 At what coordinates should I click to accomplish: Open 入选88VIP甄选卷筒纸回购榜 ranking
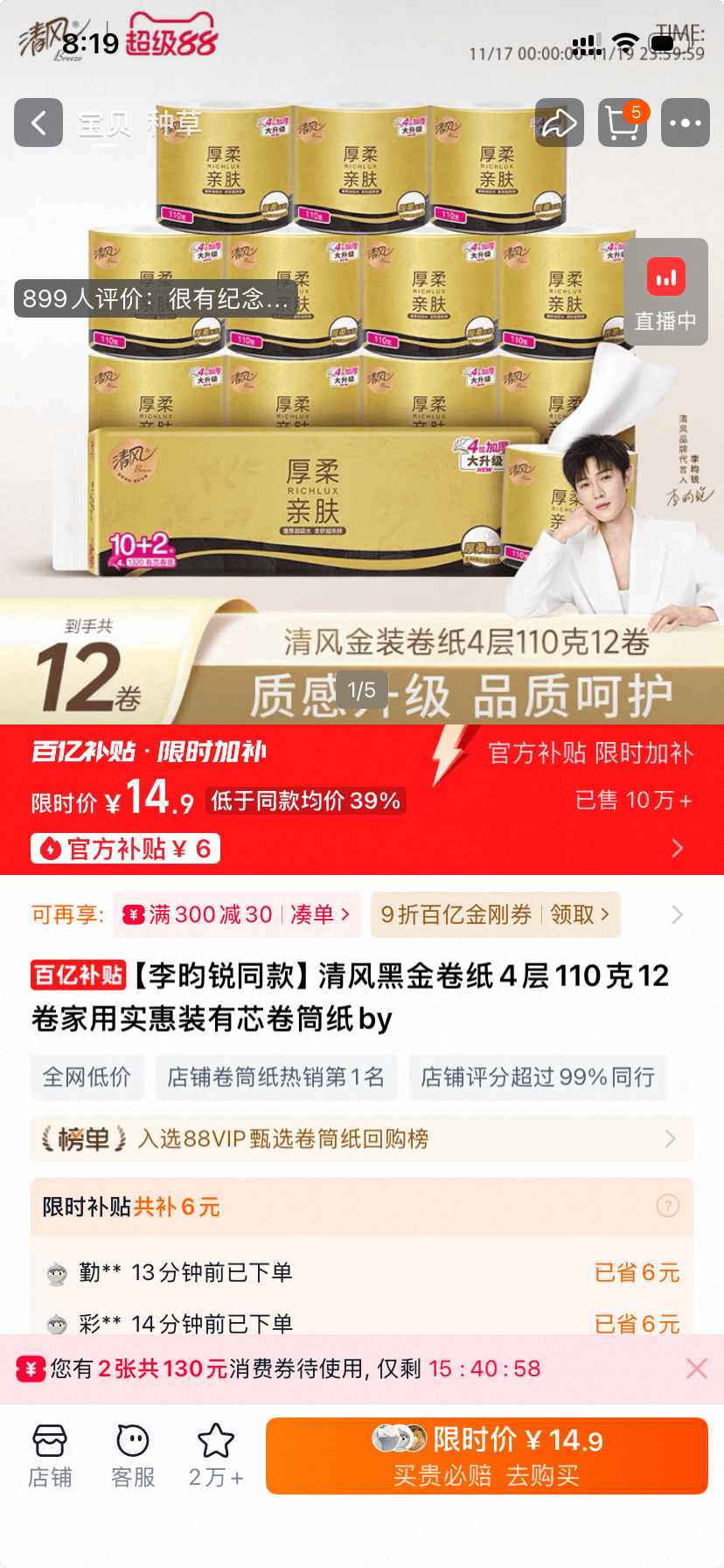[362, 1139]
